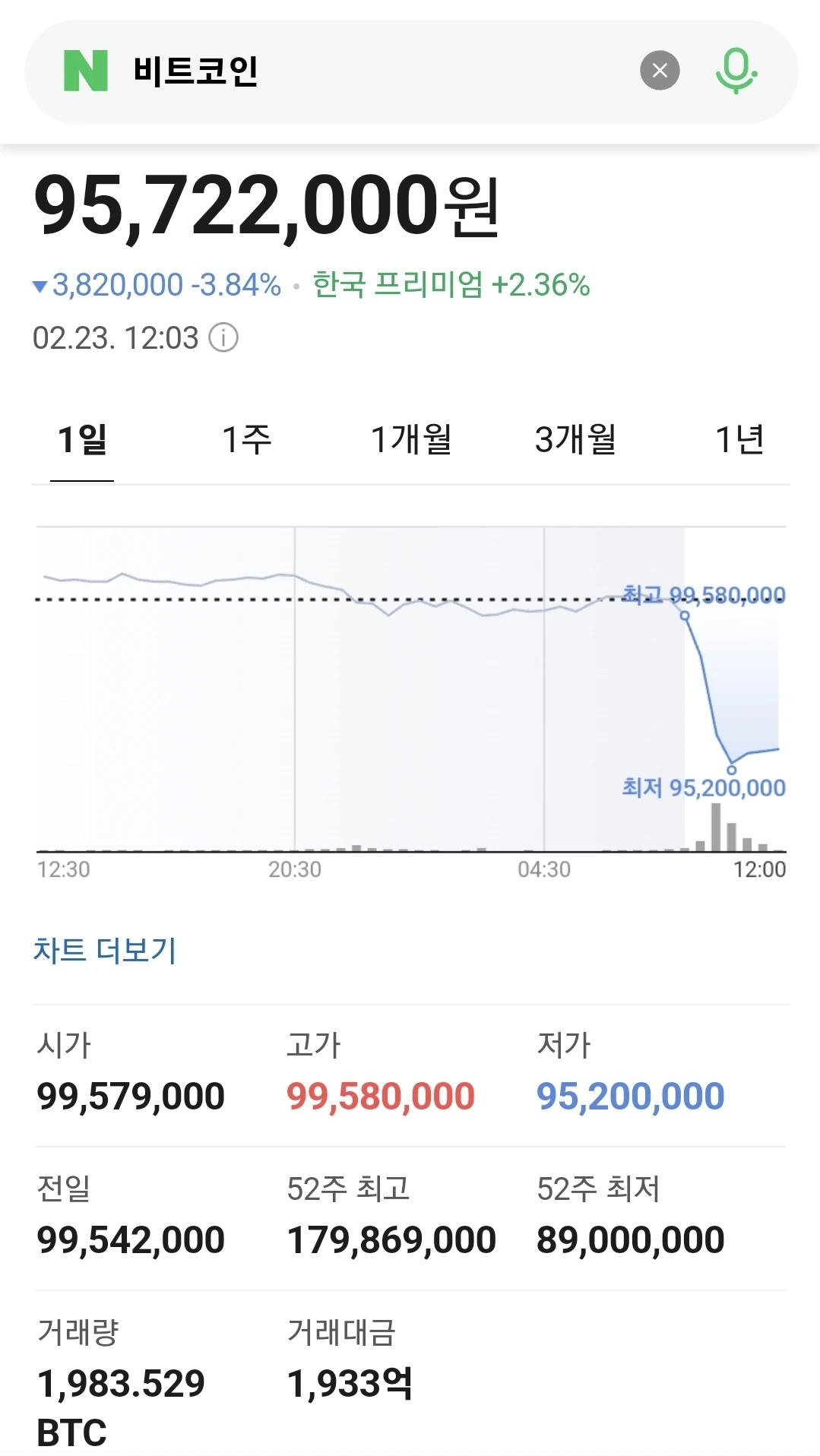This screenshot has height=1456, width=820.
Task: Show the 3개월 chart range
Action: click(575, 440)
